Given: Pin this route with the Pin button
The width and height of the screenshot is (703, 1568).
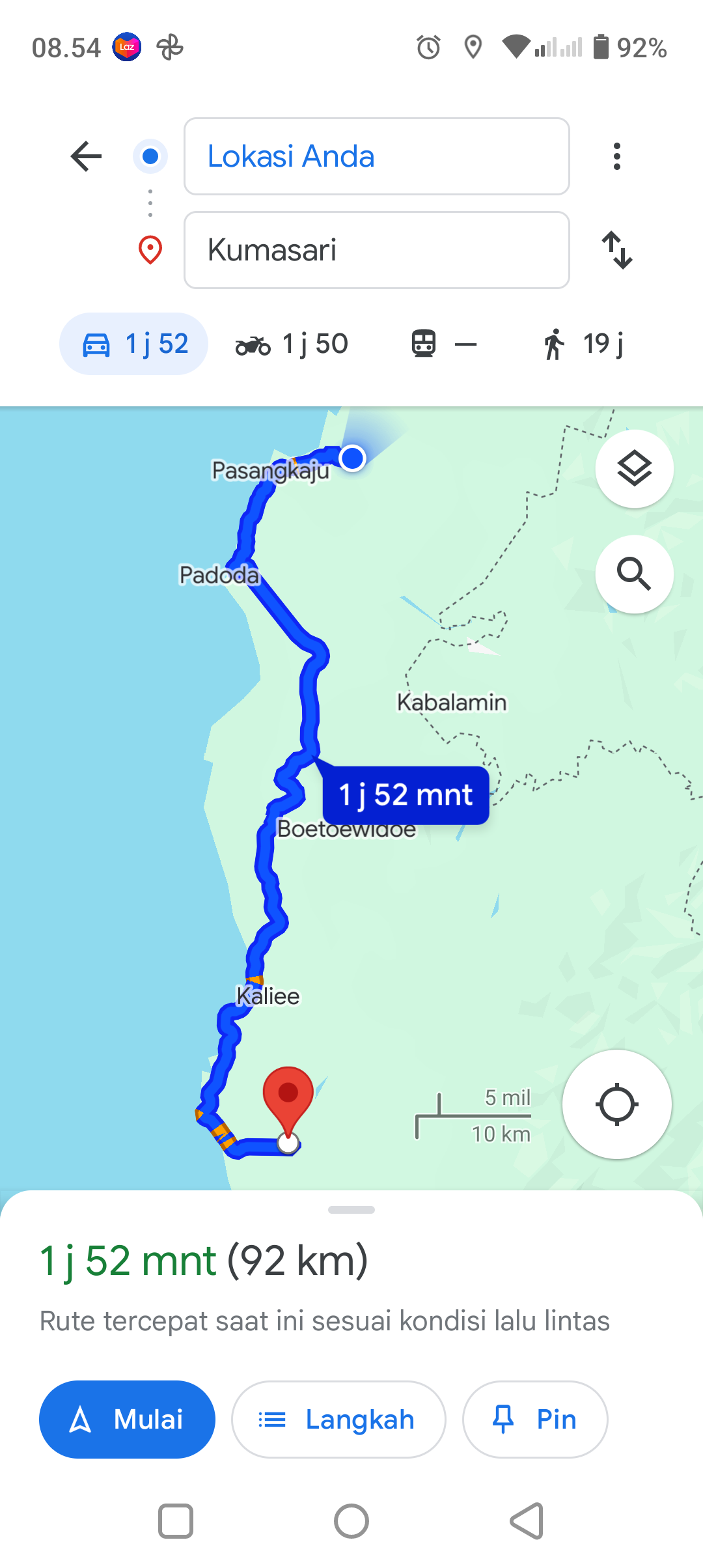Looking at the screenshot, I should (535, 1420).
